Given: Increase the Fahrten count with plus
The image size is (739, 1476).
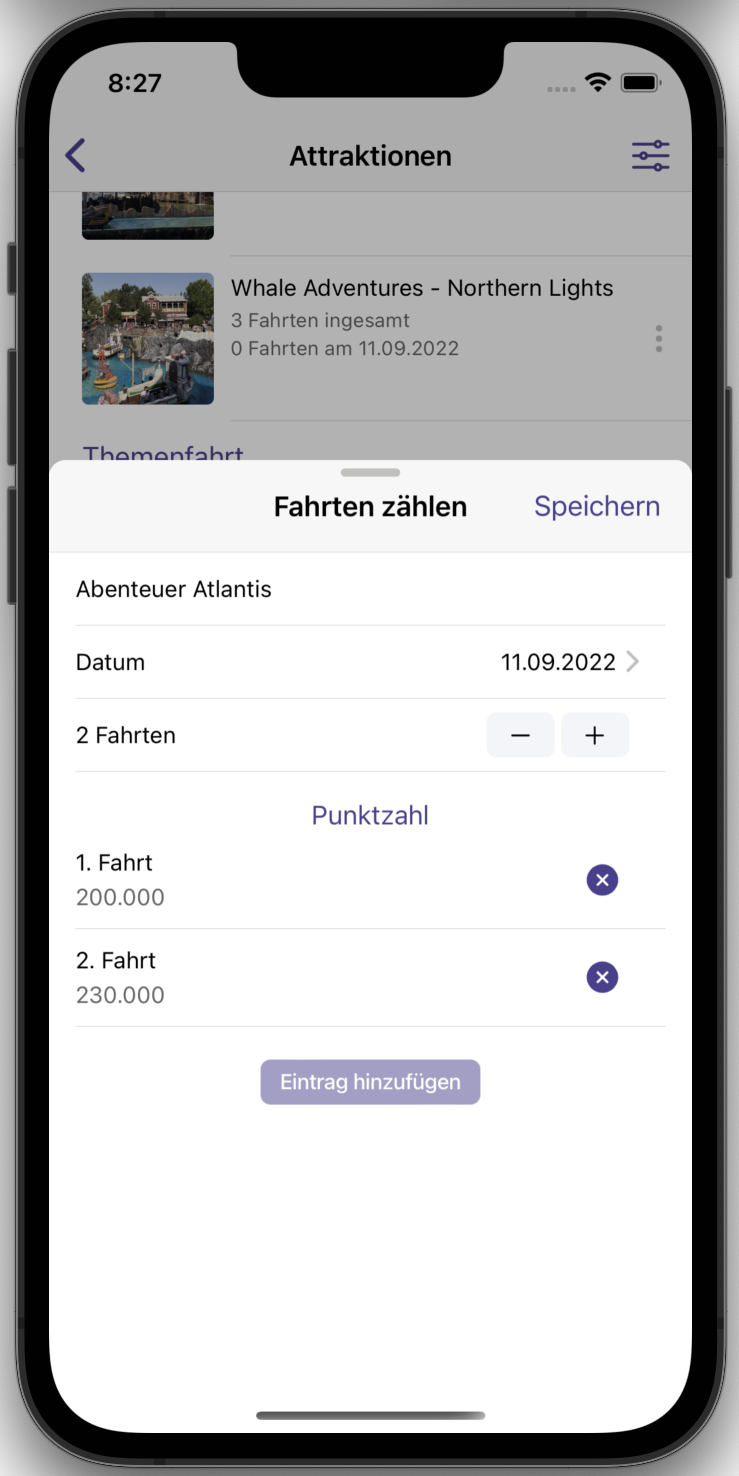Looking at the screenshot, I should tap(595, 735).
